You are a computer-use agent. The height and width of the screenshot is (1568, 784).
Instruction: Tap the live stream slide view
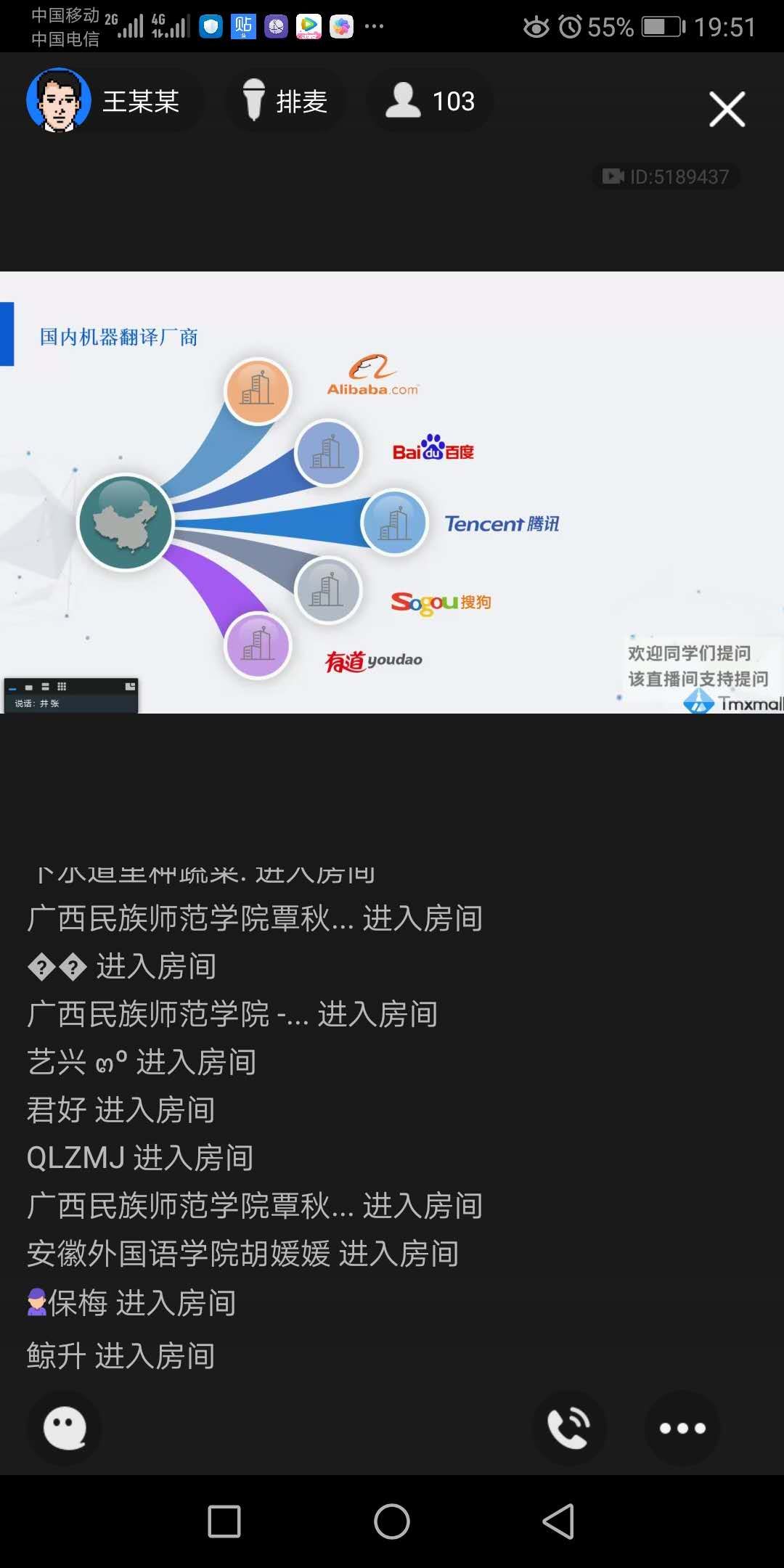pyautogui.click(x=392, y=492)
